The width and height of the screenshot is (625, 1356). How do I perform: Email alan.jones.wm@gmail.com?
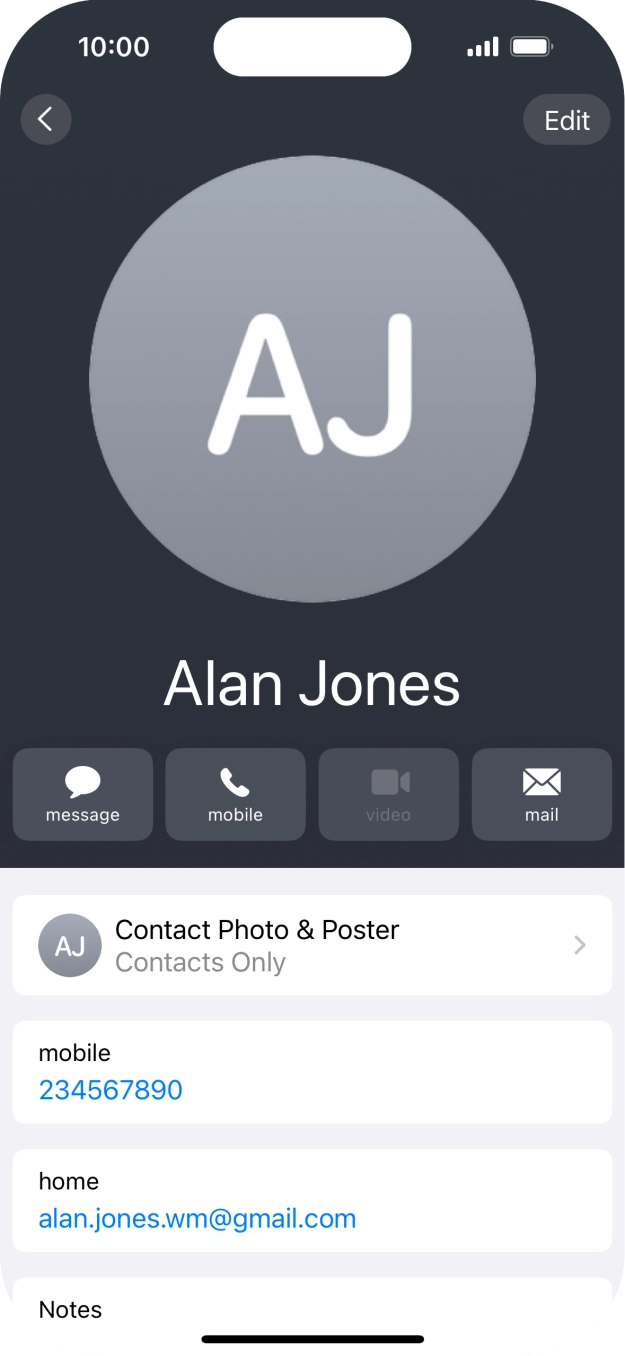pos(197,1218)
